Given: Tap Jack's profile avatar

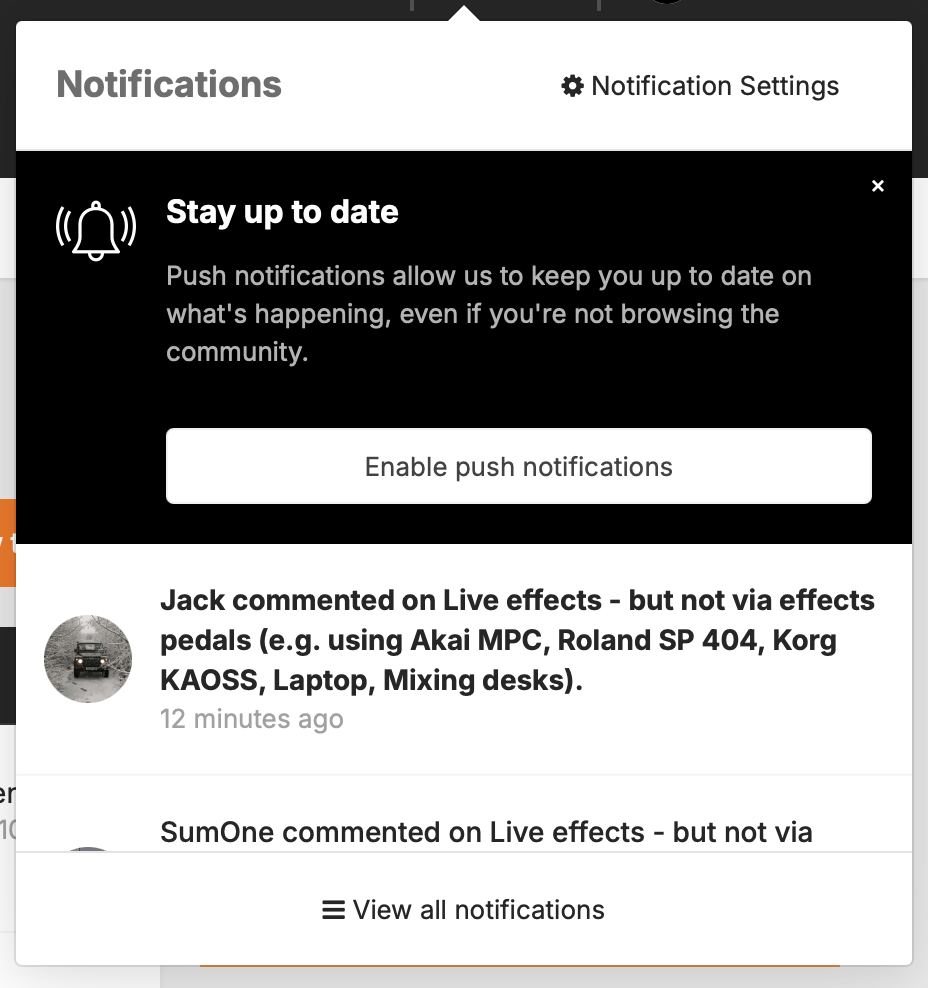Looking at the screenshot, I should (88, 659).
